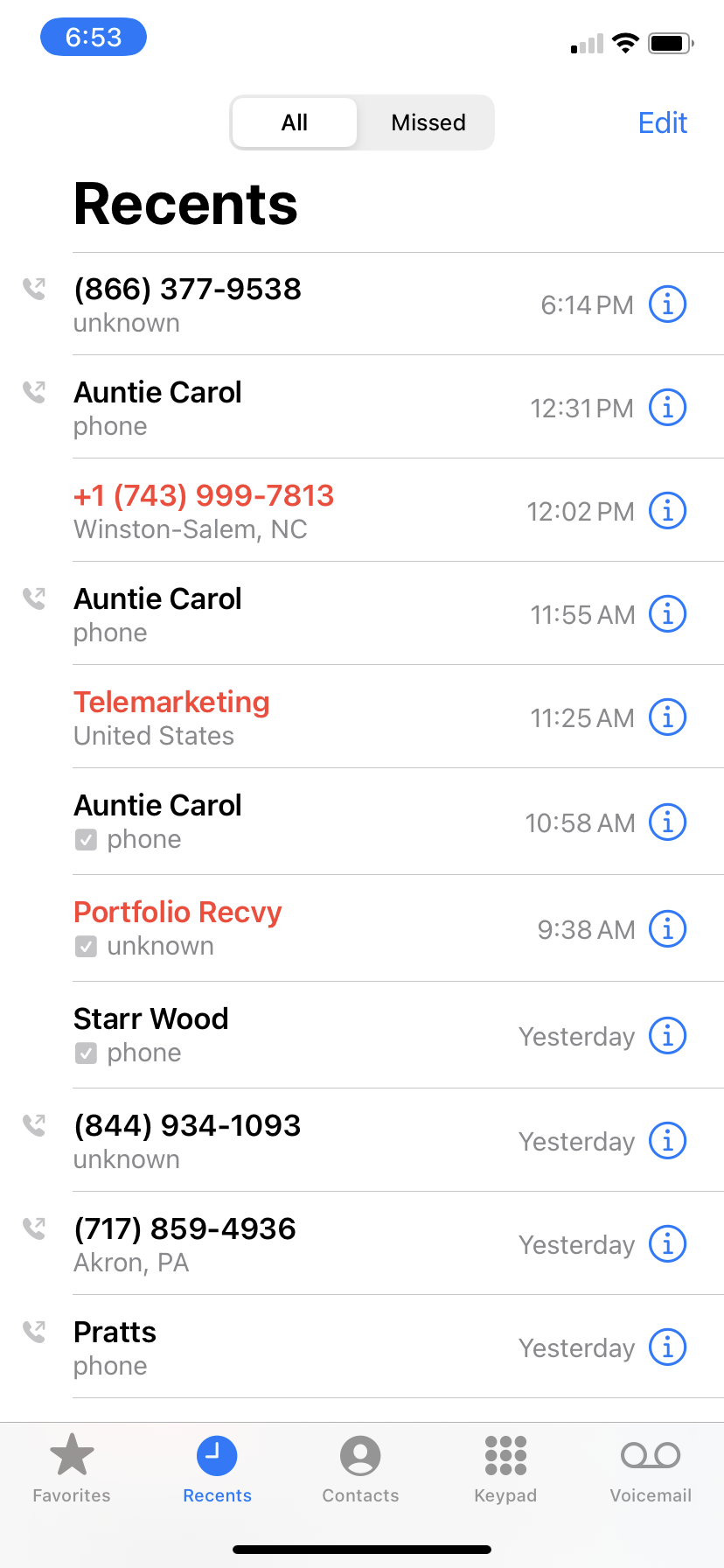
Task: Open Starr Wood call info
Action: [x=667, y=1036]
